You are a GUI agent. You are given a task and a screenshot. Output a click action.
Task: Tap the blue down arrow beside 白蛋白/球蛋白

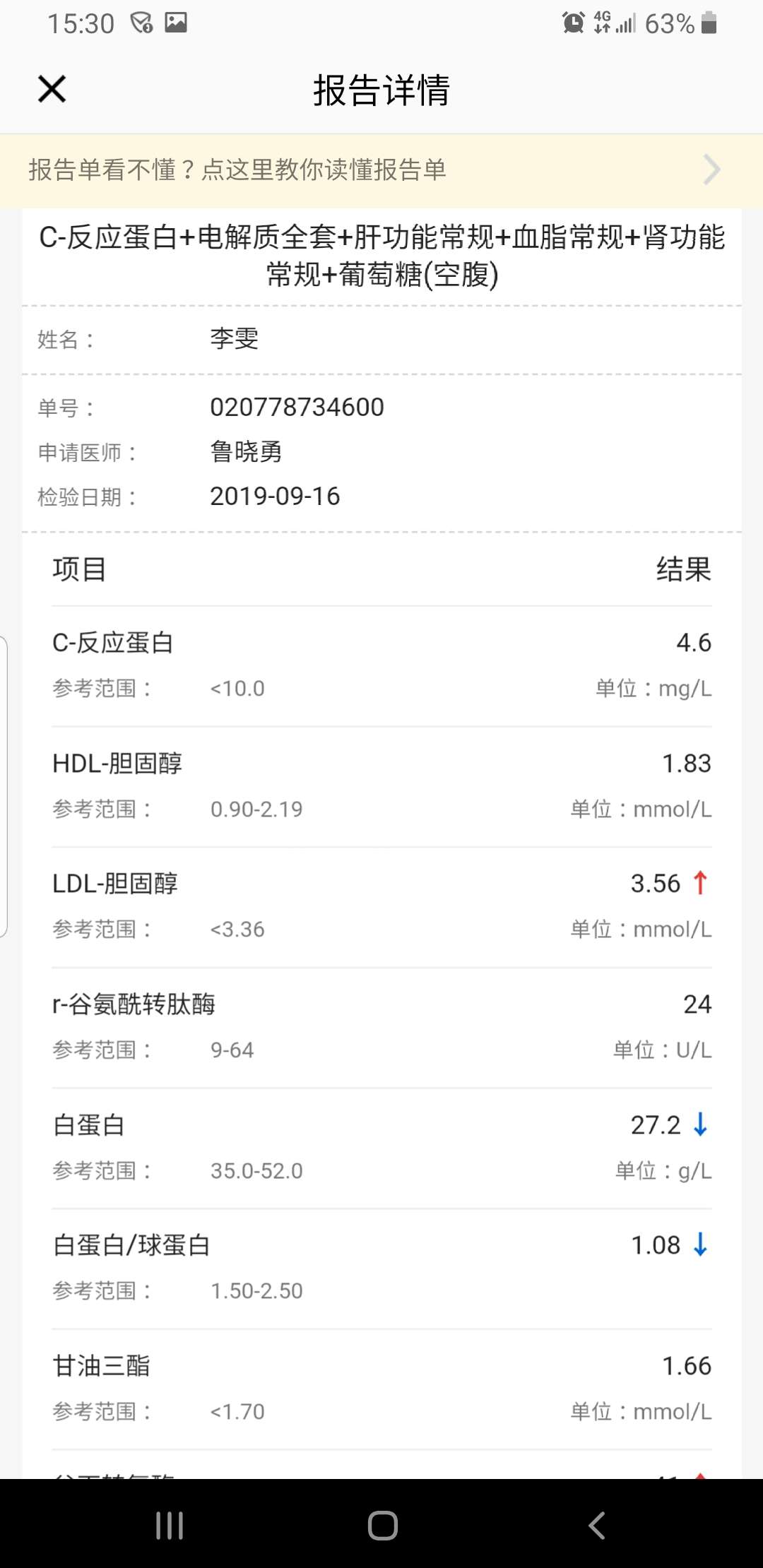(699, 1245)
